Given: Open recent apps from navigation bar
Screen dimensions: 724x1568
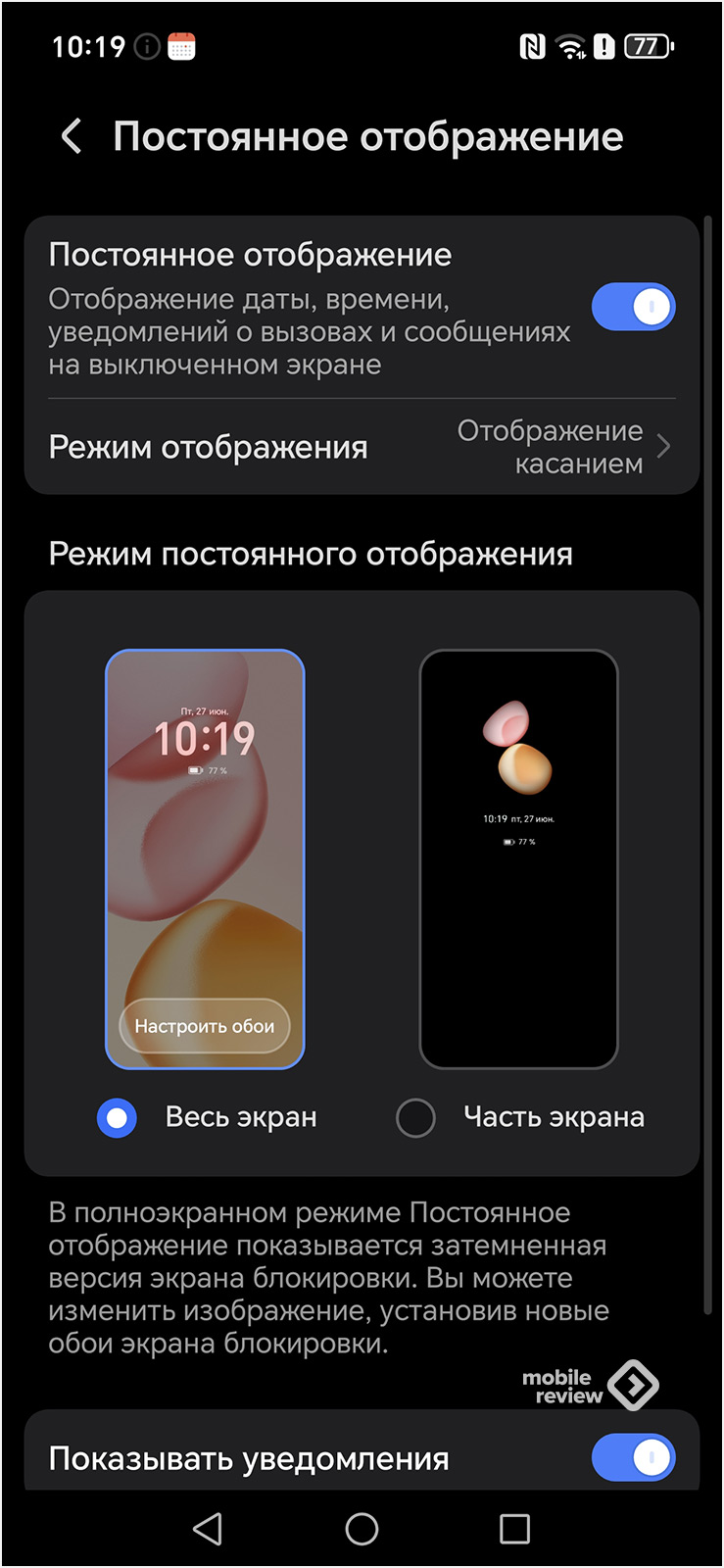Looking at the screenshot, I should [514, 1529].
